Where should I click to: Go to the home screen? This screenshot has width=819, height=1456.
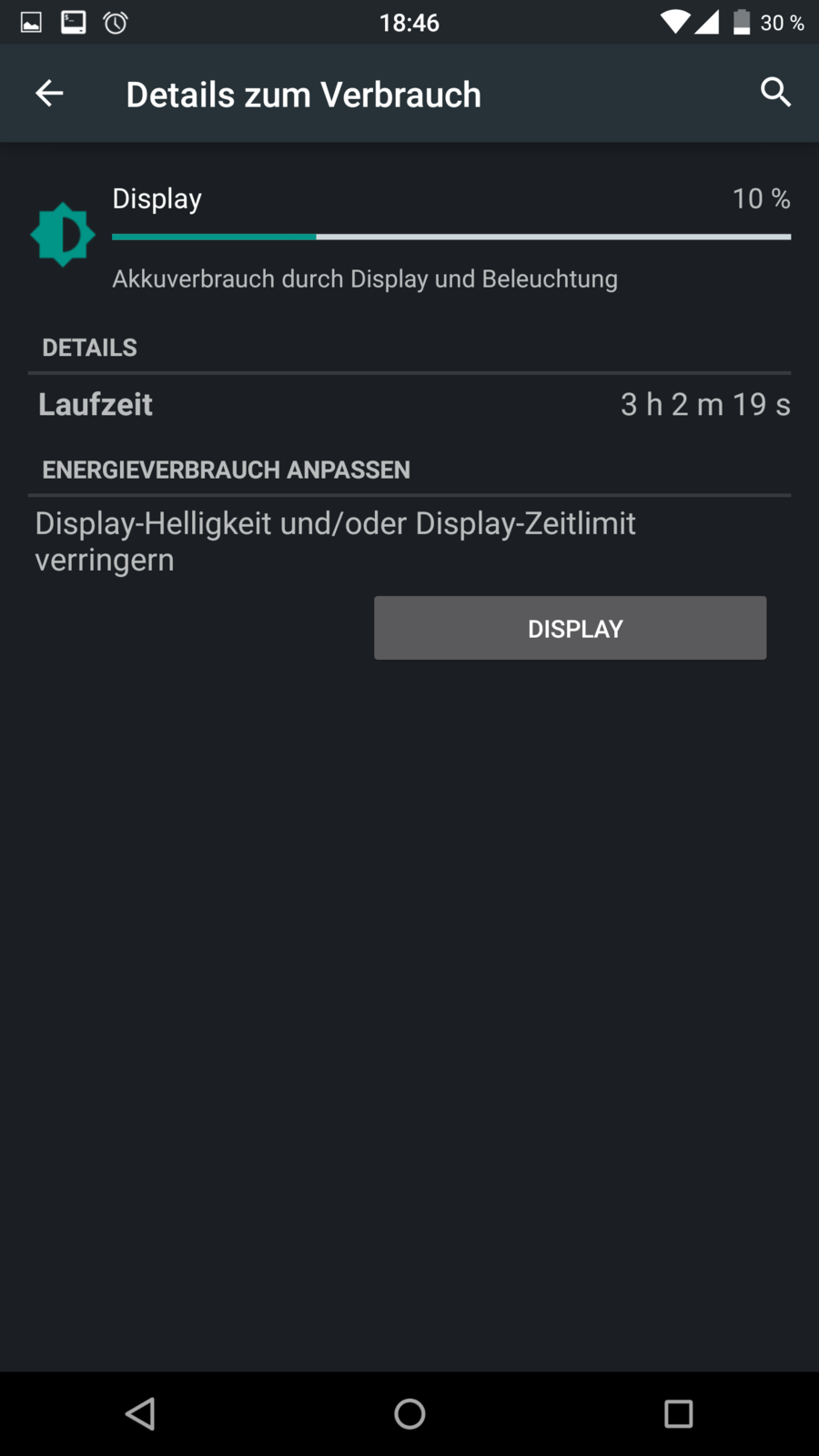click(x=409, y=1413)
